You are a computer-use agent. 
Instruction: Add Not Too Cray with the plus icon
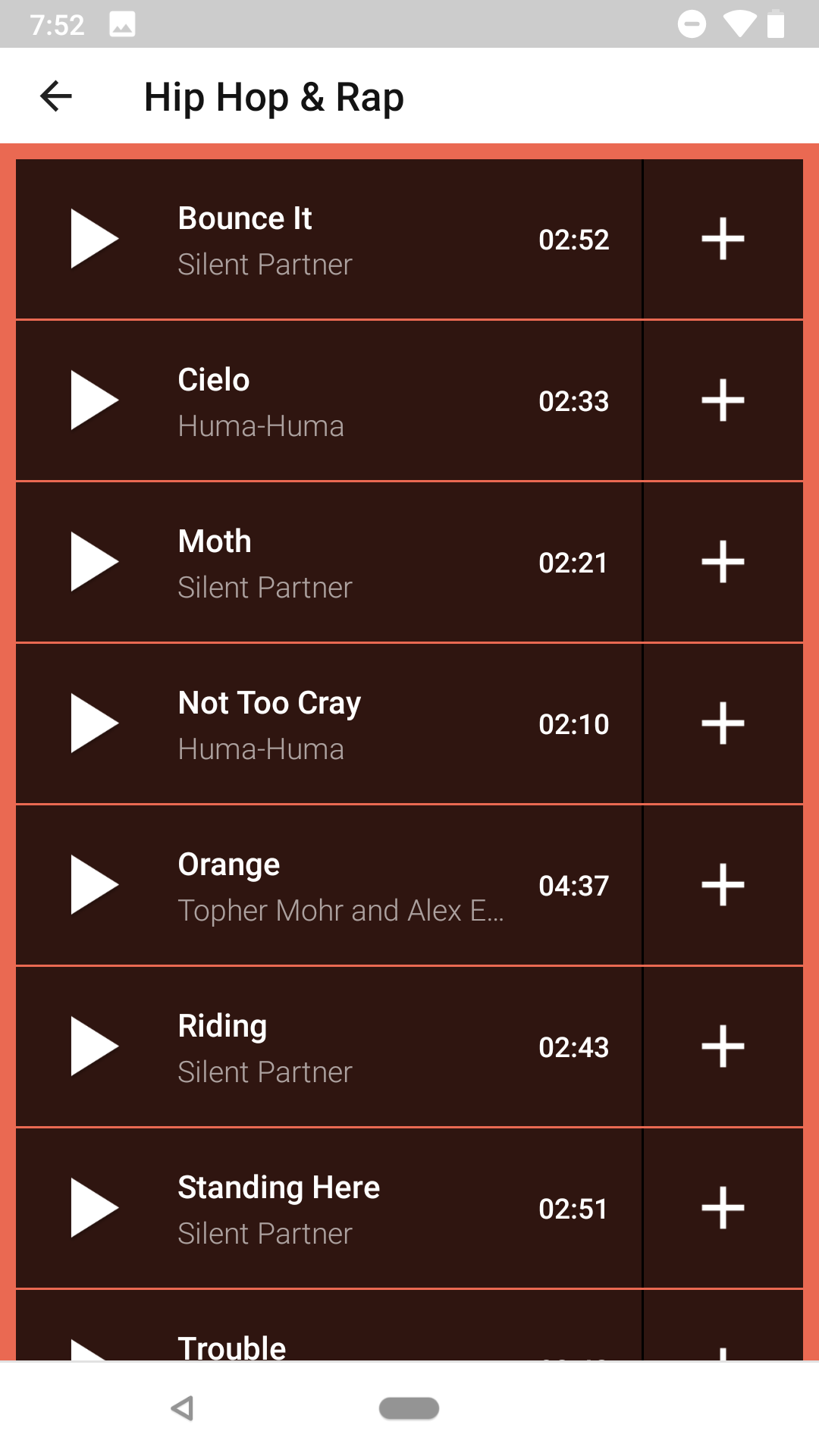coord(723,723)
